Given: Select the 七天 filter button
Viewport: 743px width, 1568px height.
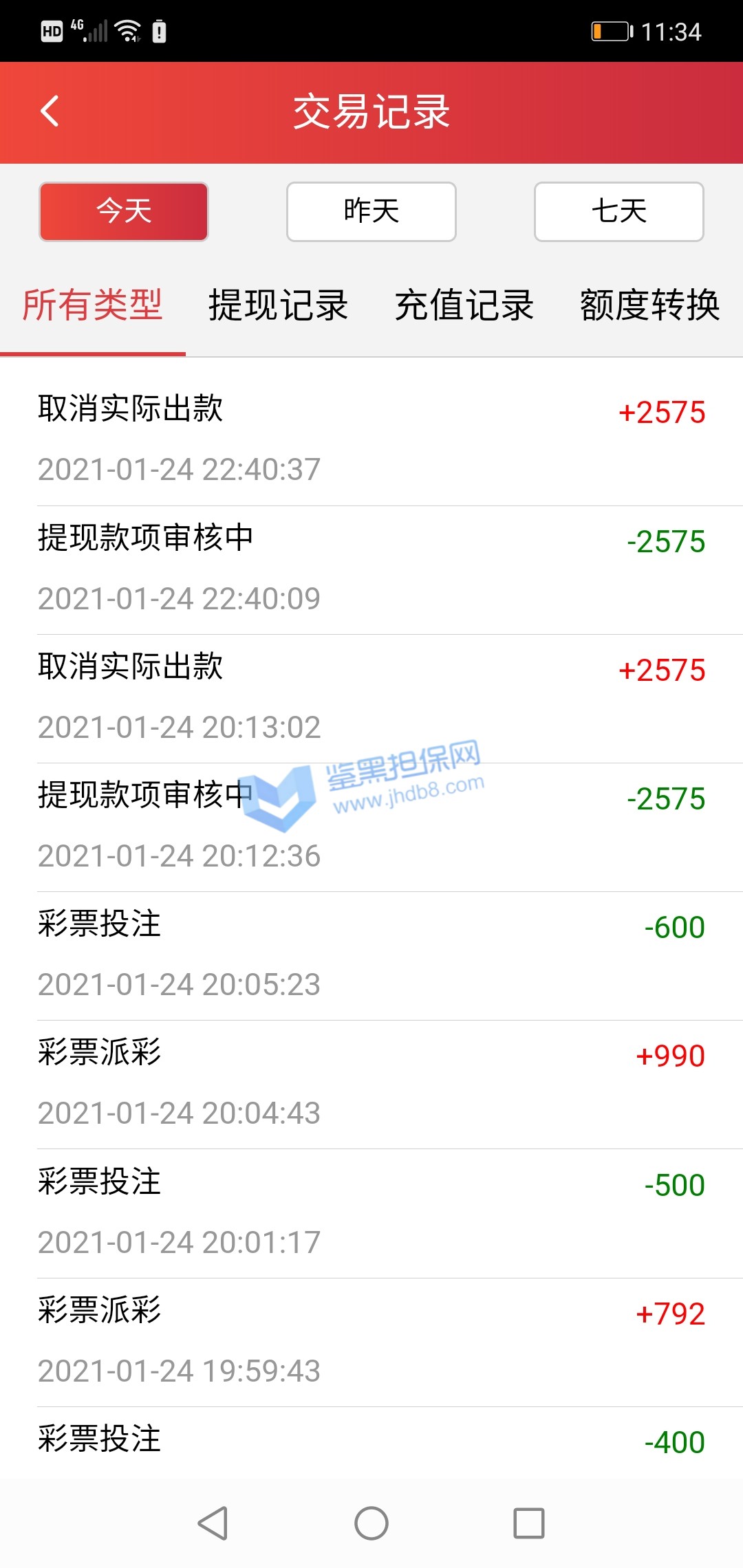Looking at the screenshot, I should click(618, 211).
